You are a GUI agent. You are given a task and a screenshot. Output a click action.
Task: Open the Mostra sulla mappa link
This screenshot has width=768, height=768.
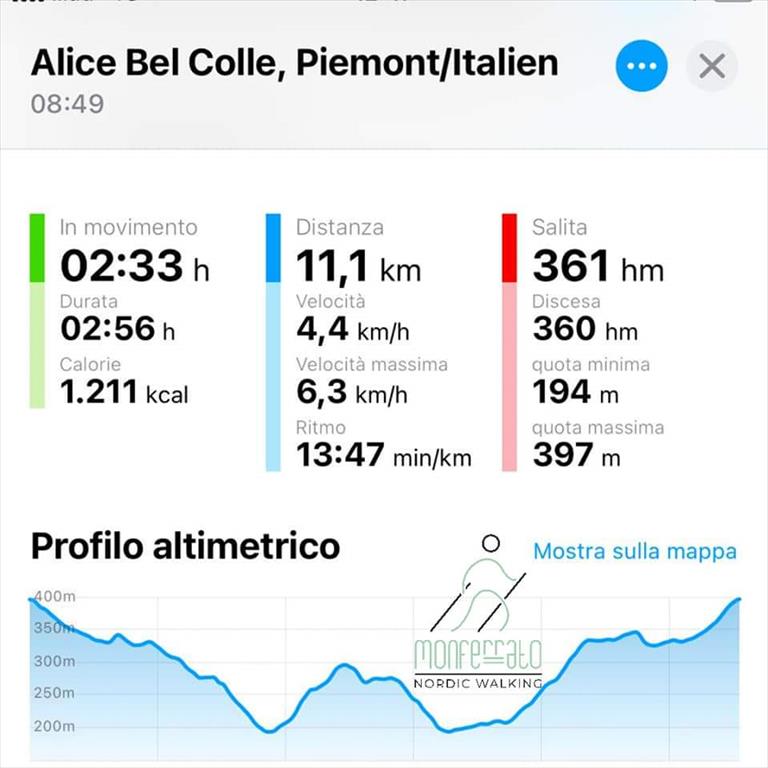(634, 551)
